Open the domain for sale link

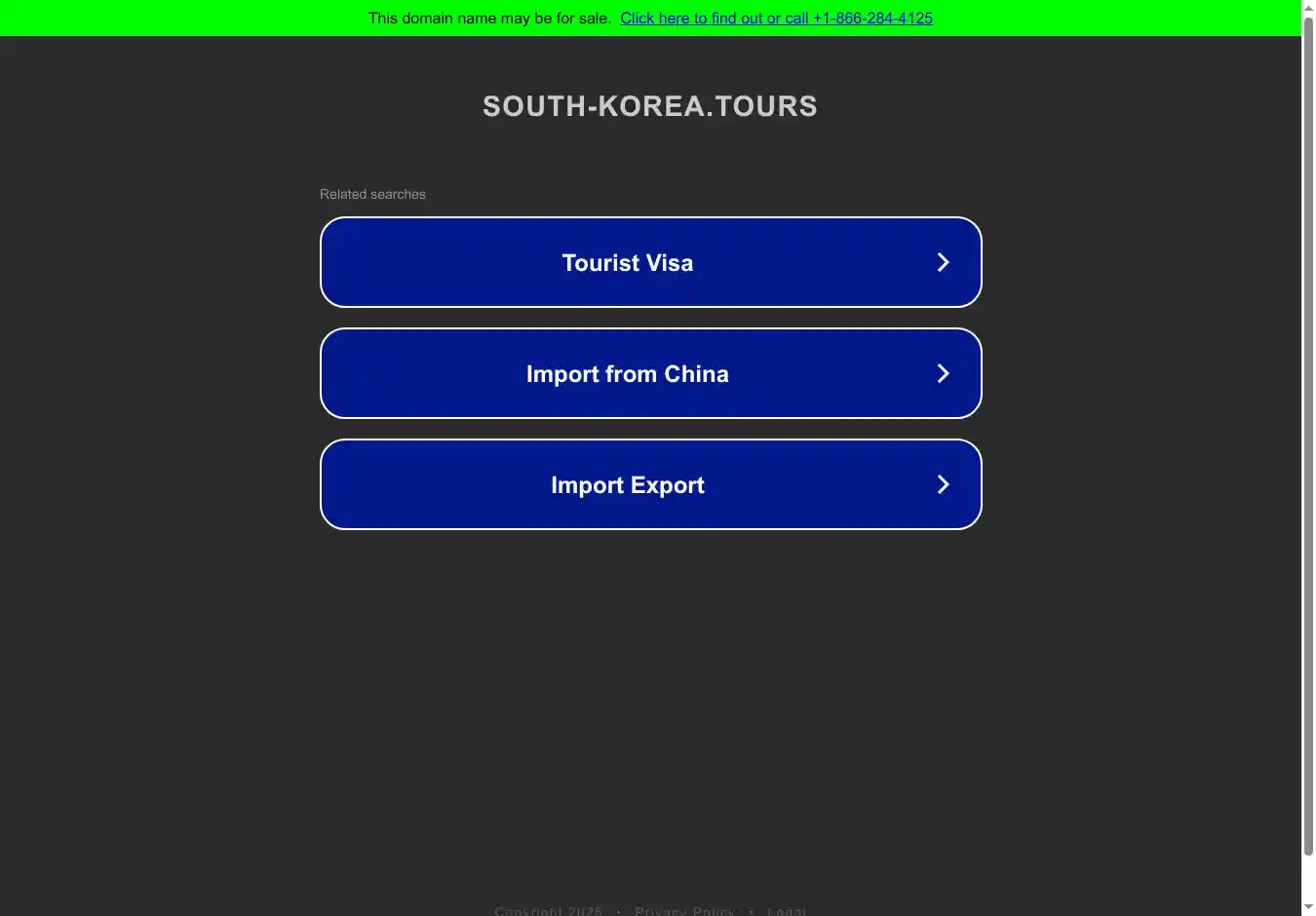point(776,18)
